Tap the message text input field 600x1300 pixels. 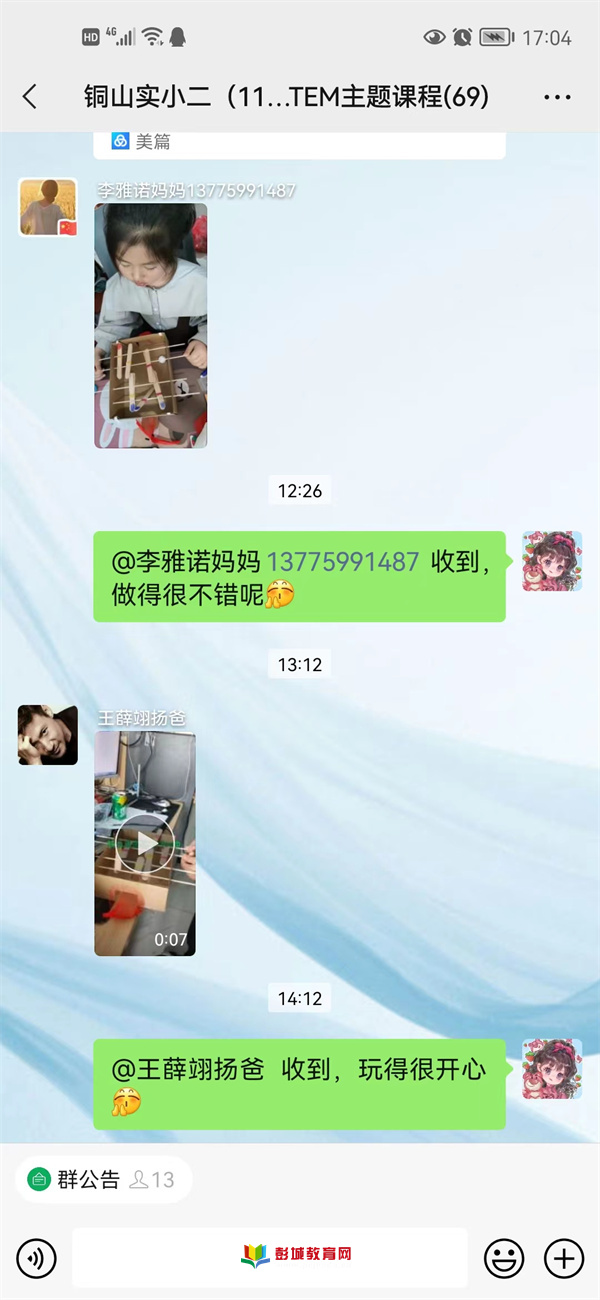click(270, 1257)
